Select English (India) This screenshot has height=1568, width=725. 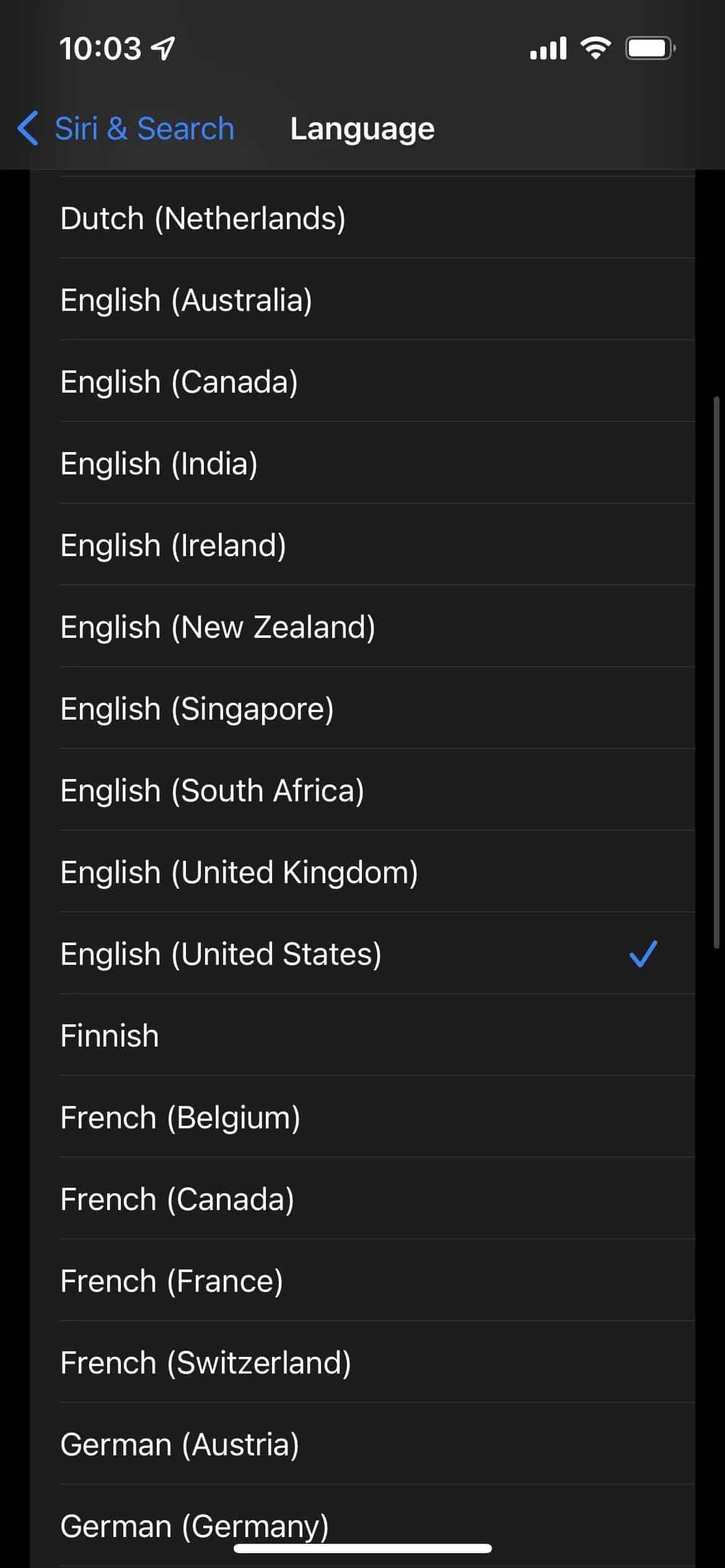362,463
